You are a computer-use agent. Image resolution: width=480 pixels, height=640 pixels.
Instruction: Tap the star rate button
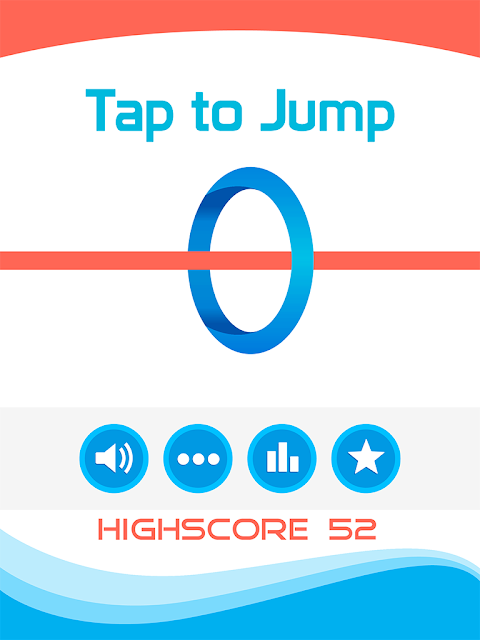coord(366,458)
